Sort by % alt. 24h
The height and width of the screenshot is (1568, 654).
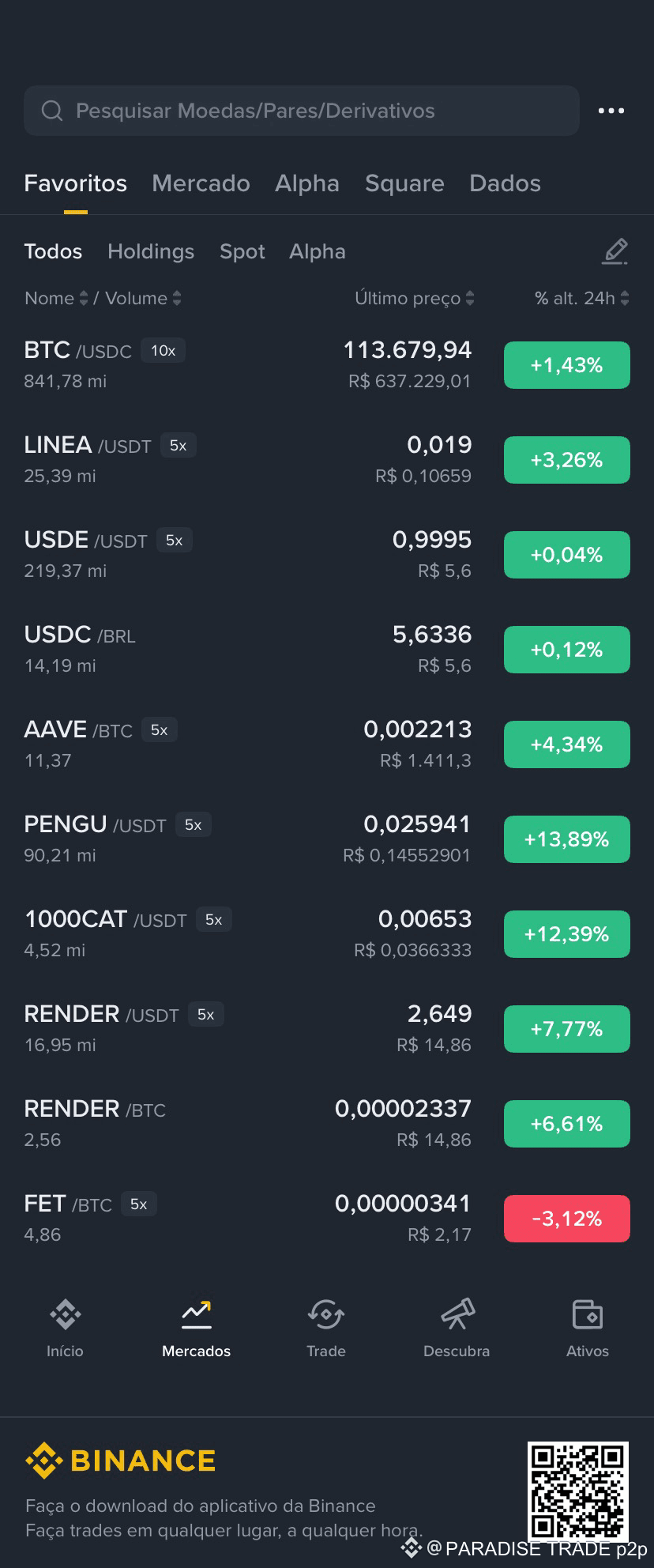tap(582, 298)
